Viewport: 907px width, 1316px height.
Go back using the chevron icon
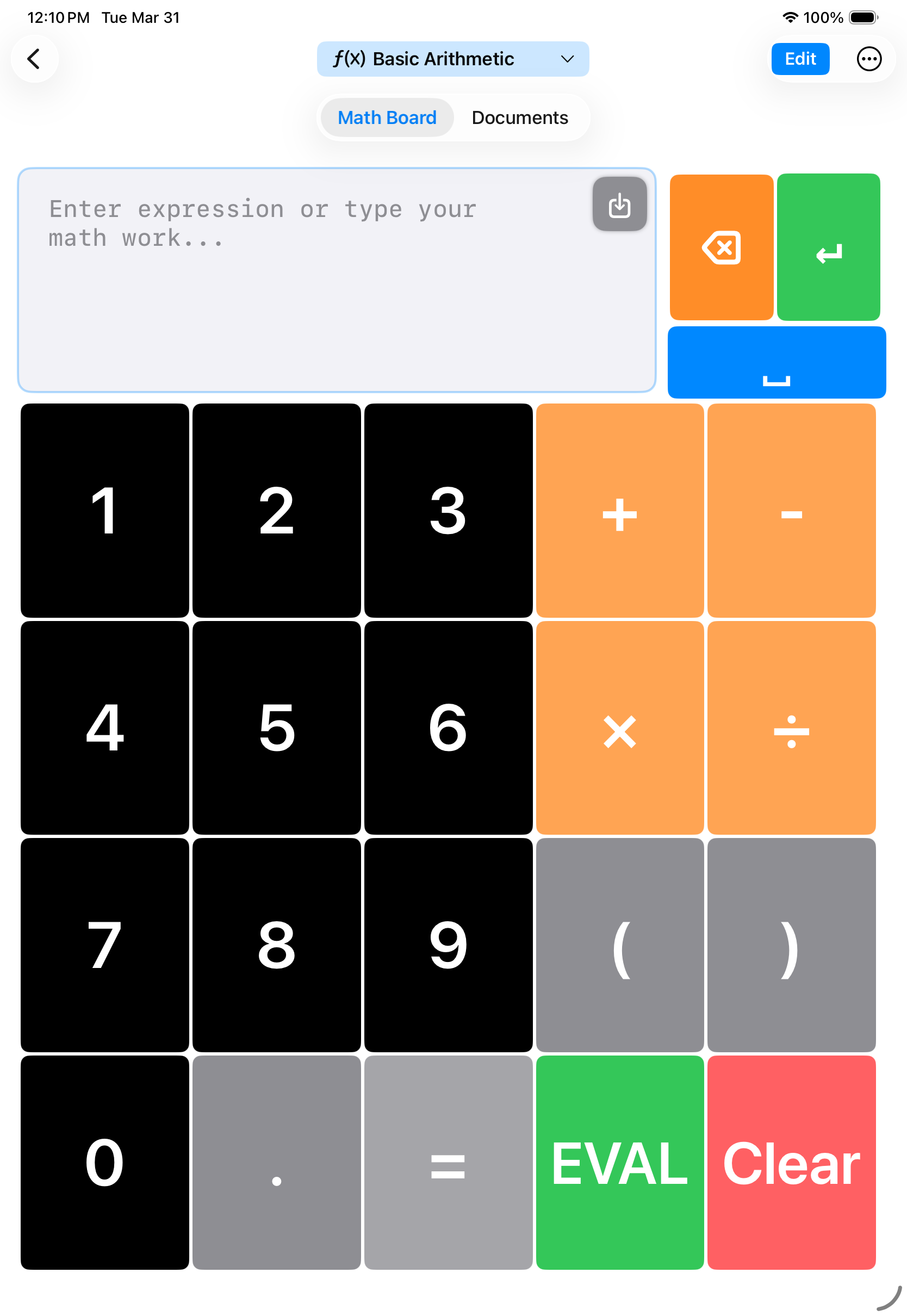point(34,59)
